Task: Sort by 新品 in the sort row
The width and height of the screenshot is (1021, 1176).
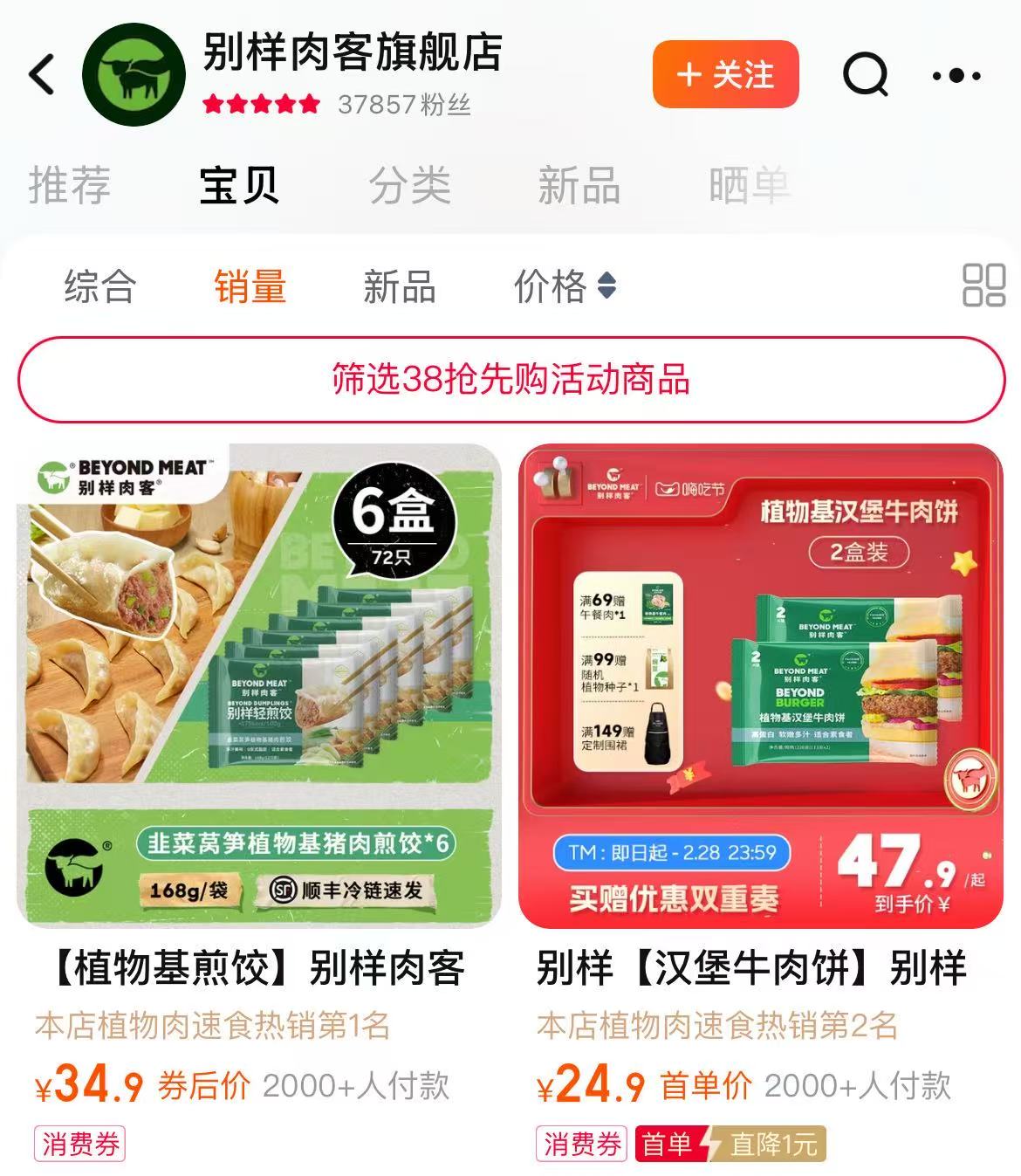Action: pos(400,286)
